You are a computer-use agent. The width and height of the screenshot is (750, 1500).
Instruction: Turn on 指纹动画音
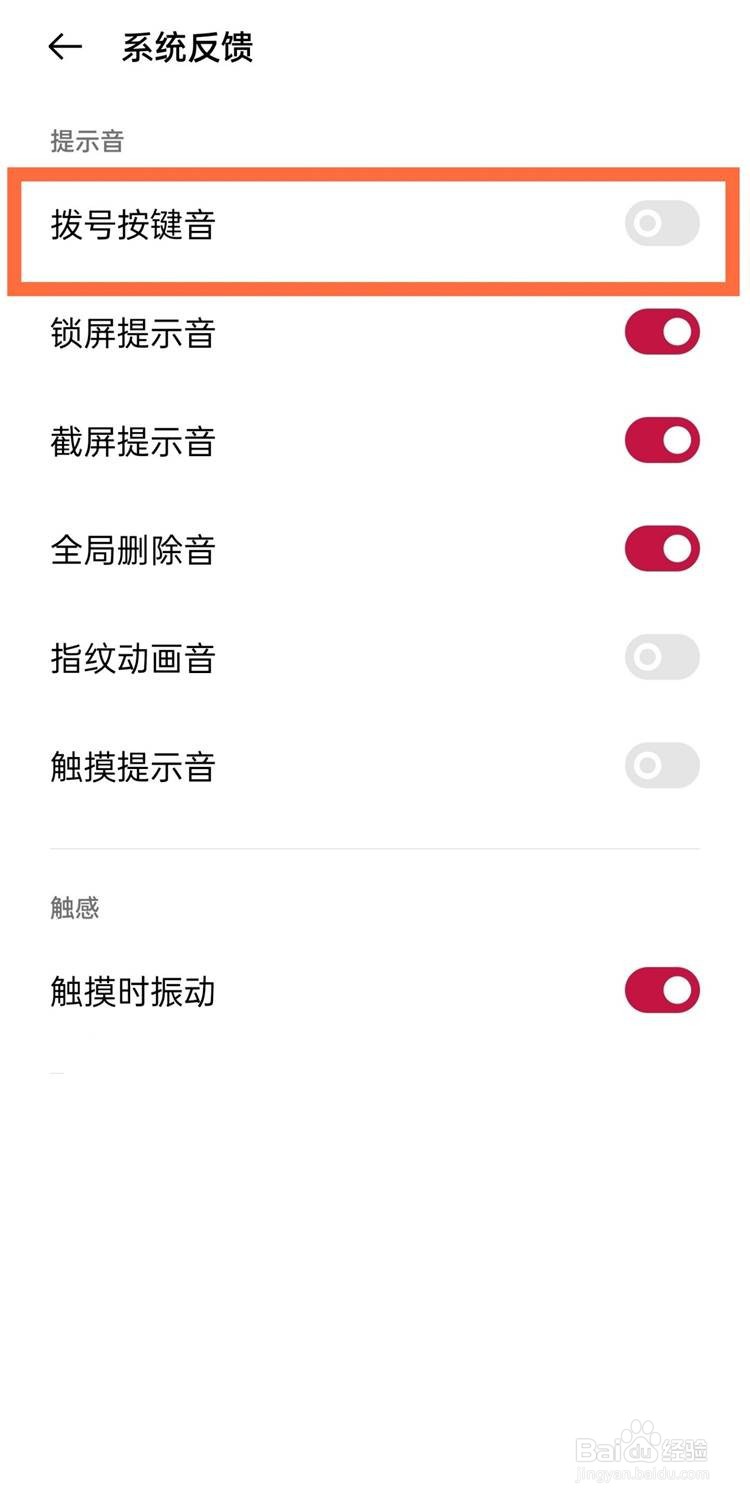pos(661,657)
